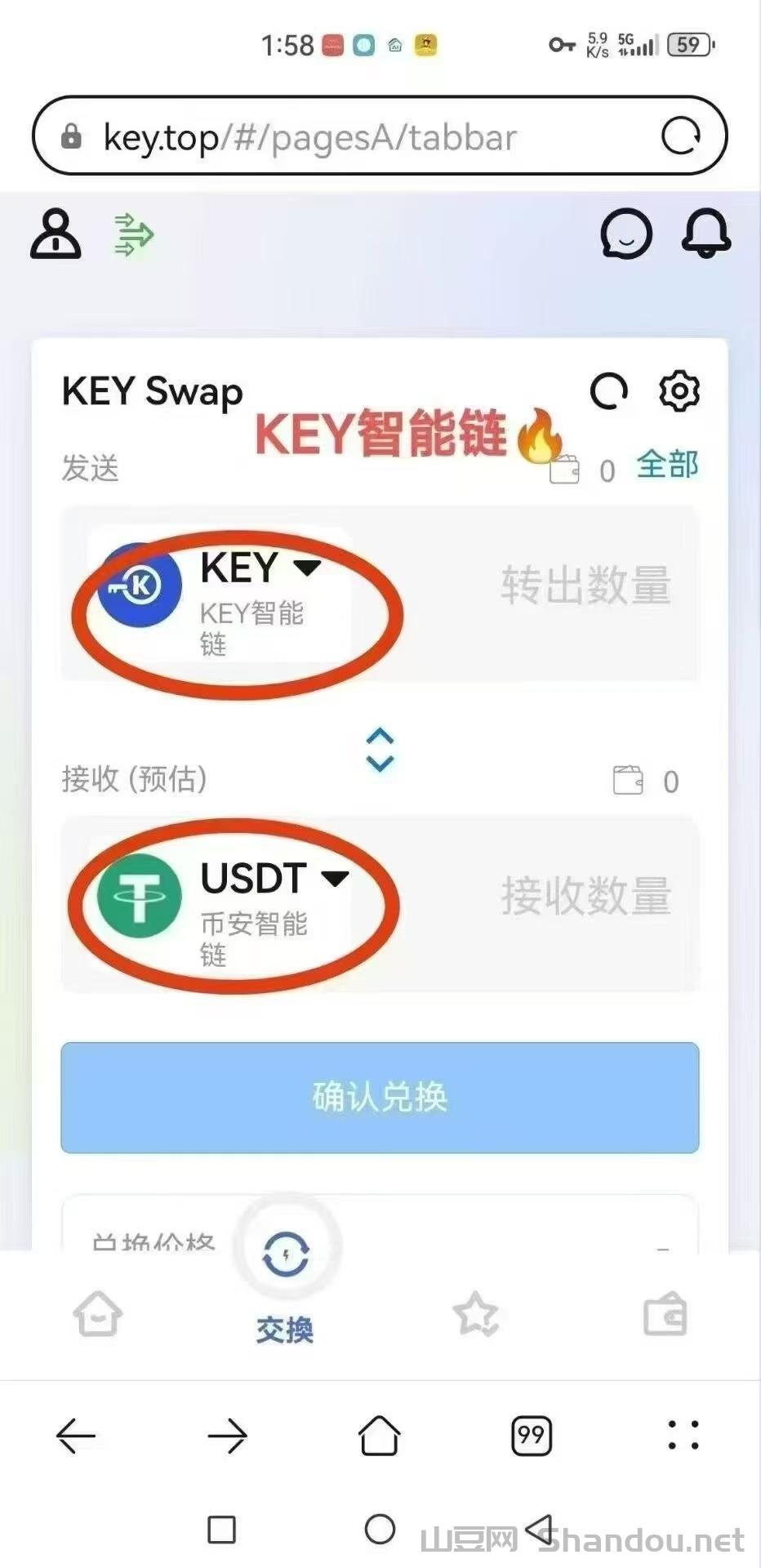Image resolution: width=761 pixels, height=1568 pixels.
Task: Open the notifications bell
Action: pos(706,234)
